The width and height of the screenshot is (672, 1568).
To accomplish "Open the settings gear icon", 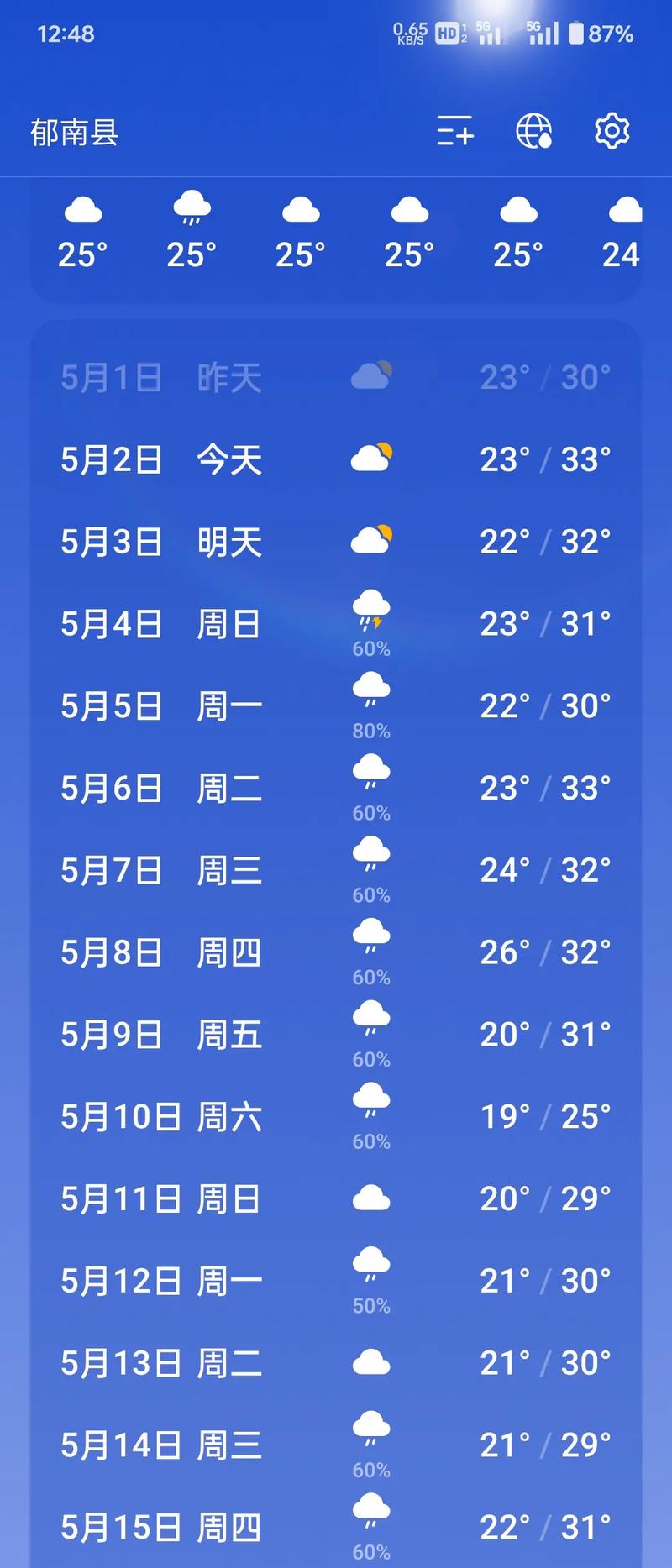I will (x=612, y=131).
